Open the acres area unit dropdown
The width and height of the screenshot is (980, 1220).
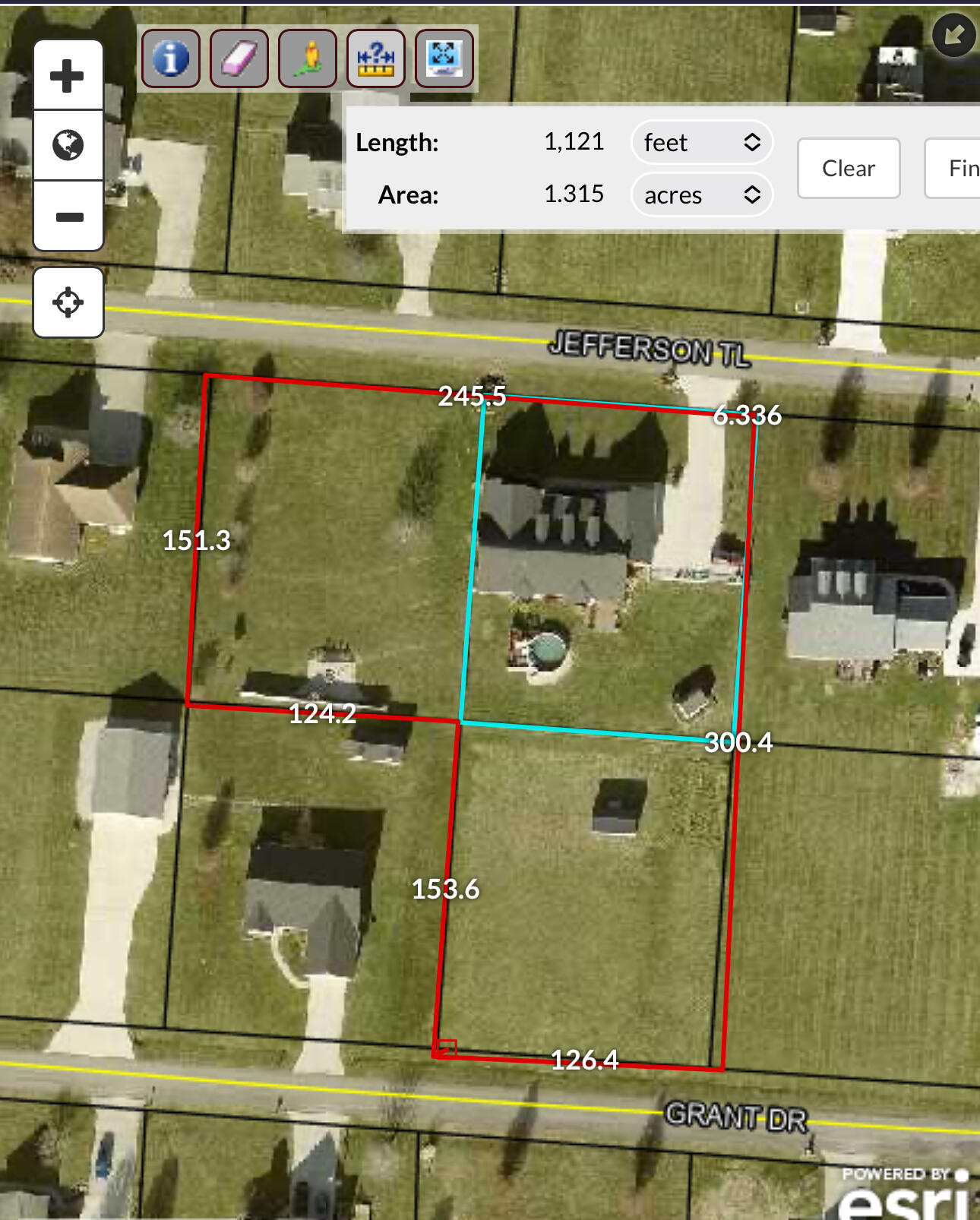[701, 195]
